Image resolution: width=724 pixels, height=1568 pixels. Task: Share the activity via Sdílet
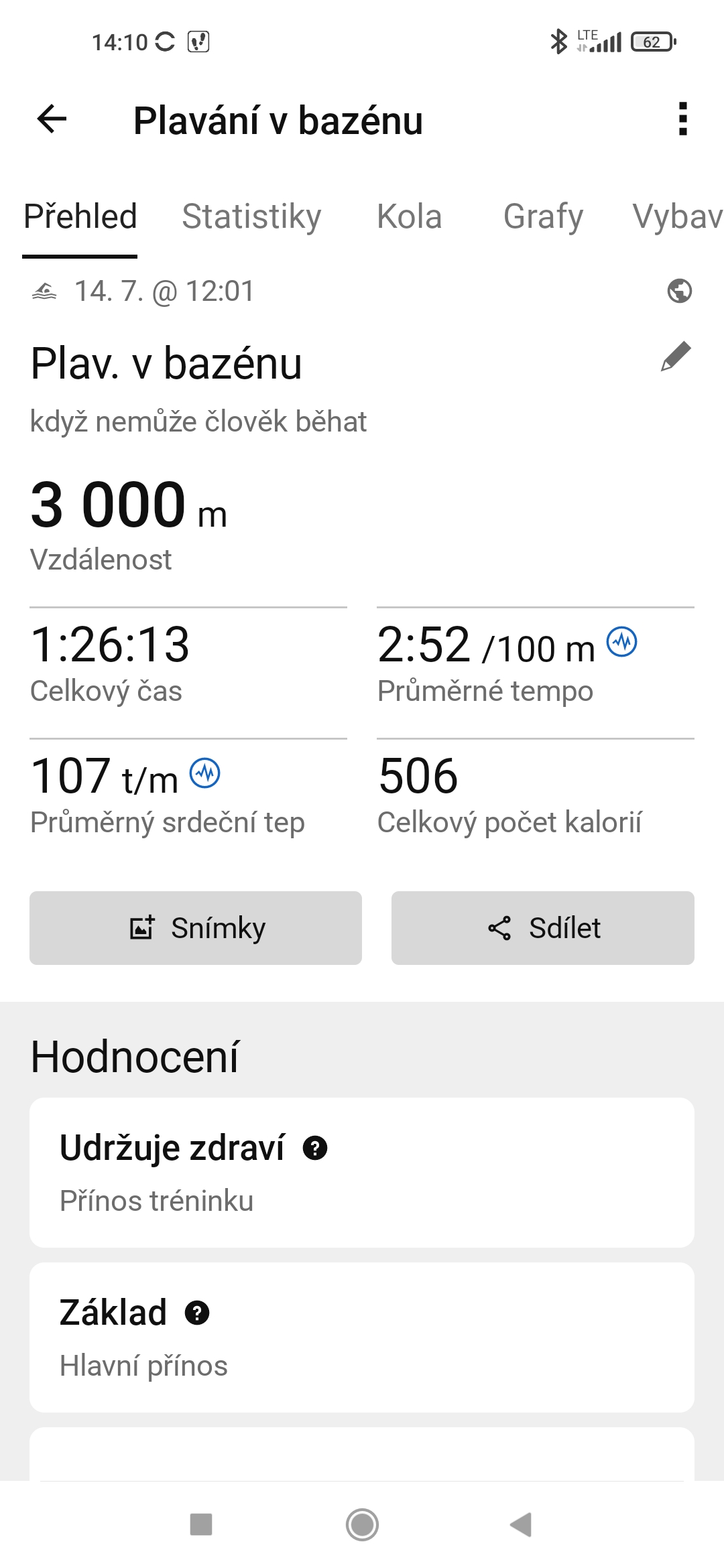[x=543, y=928]
